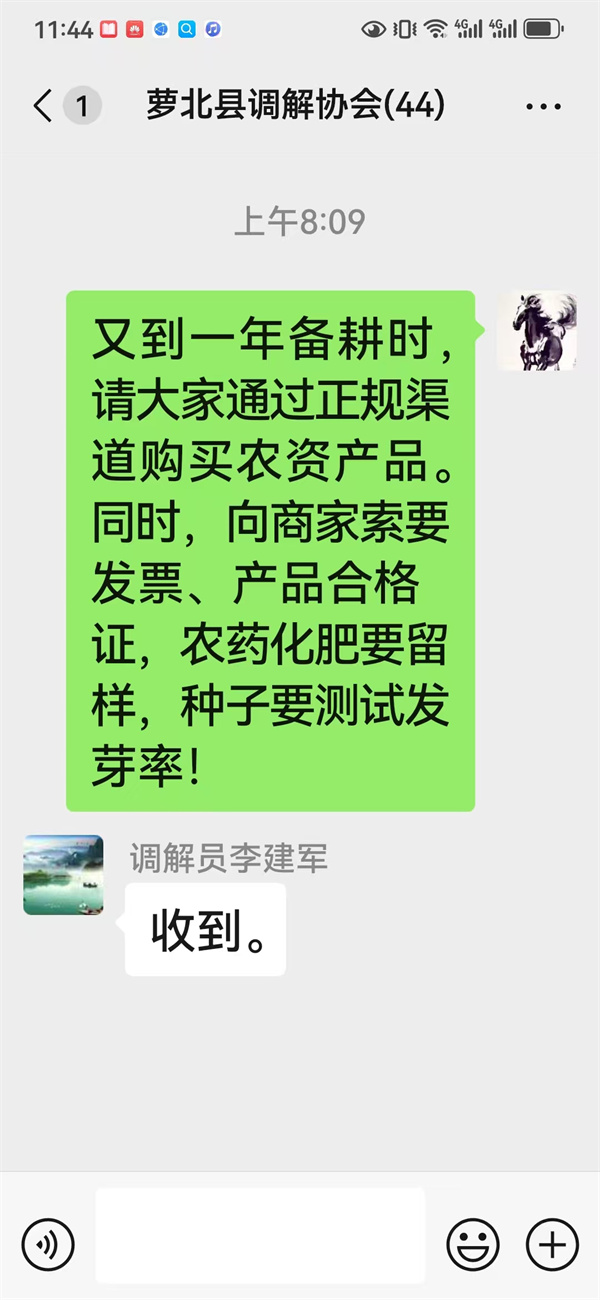View the horse avatar sender's profile

click(x=537, y=331)
